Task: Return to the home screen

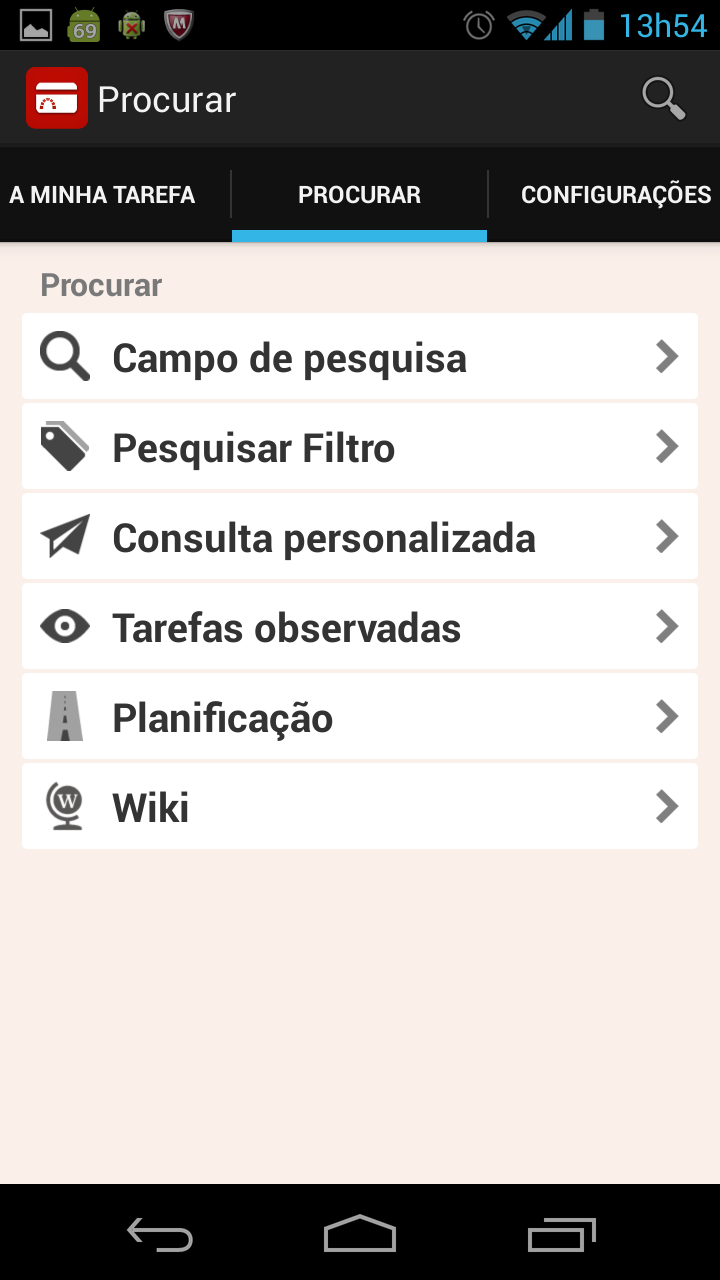Action: coord(360,1234)
